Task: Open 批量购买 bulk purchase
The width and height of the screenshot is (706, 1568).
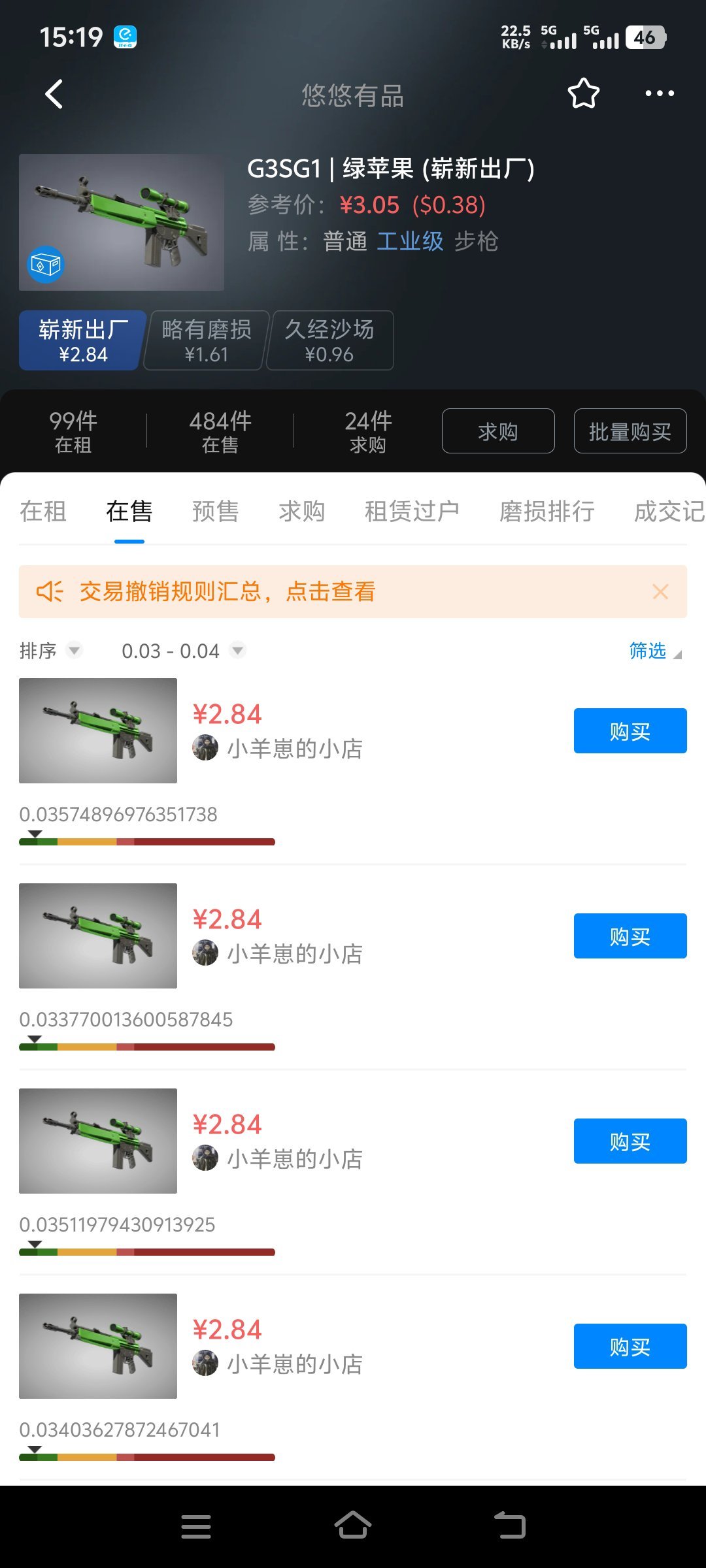Action: click(x=630, y=431)
